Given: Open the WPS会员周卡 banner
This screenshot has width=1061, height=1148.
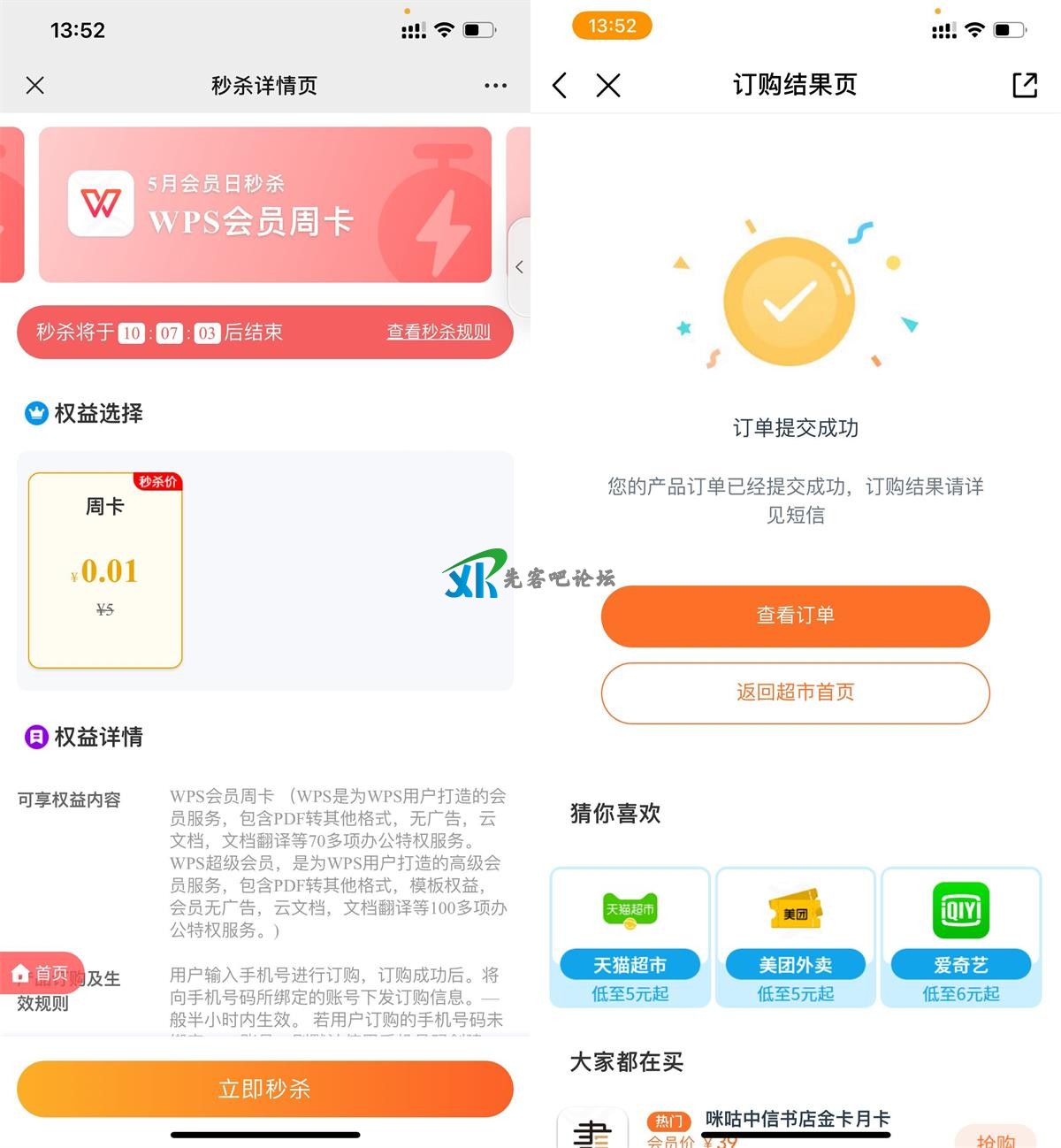Looking at the screenshot, I should 264,205.
